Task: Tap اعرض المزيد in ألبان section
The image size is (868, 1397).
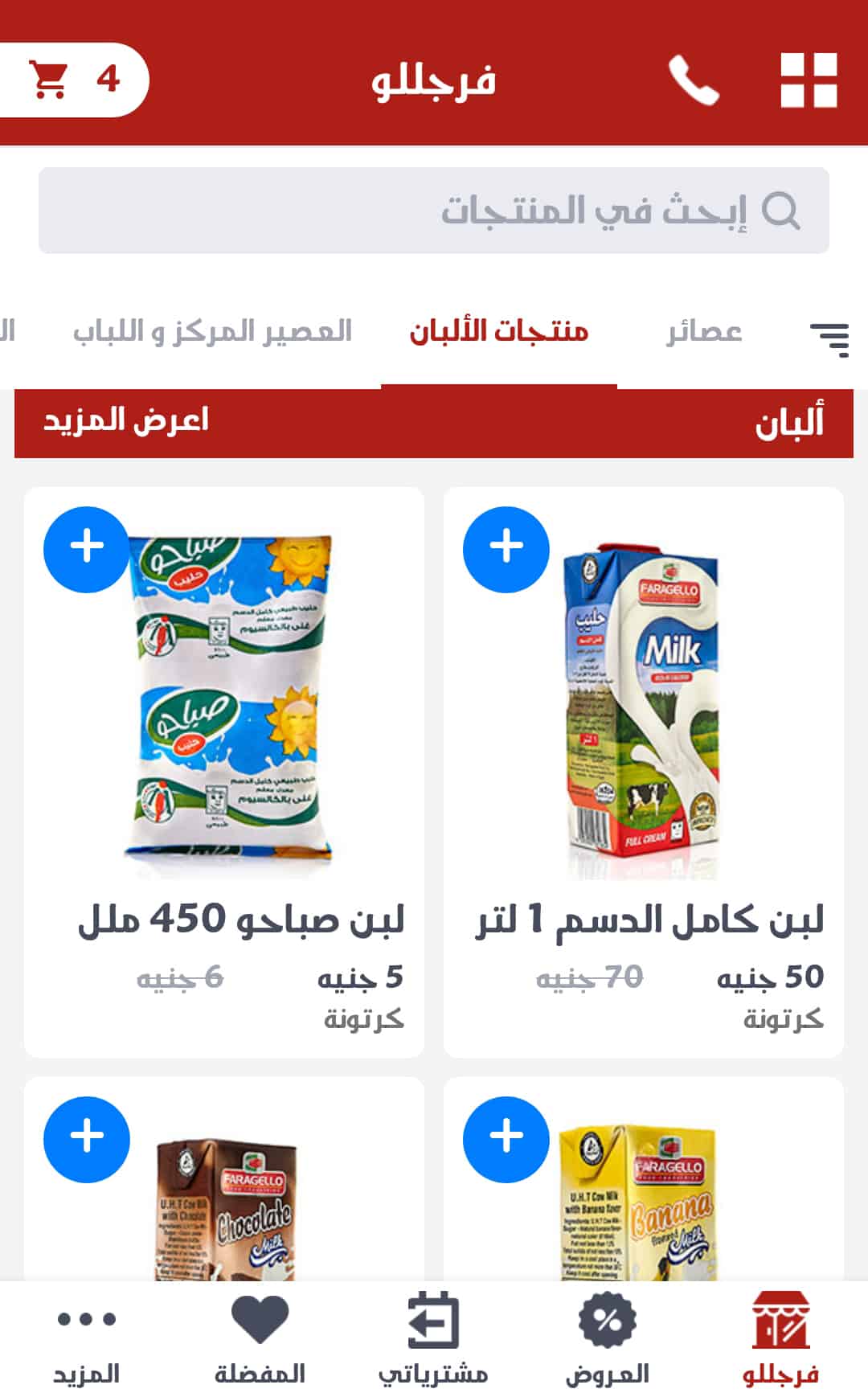Action: [126, 420]
